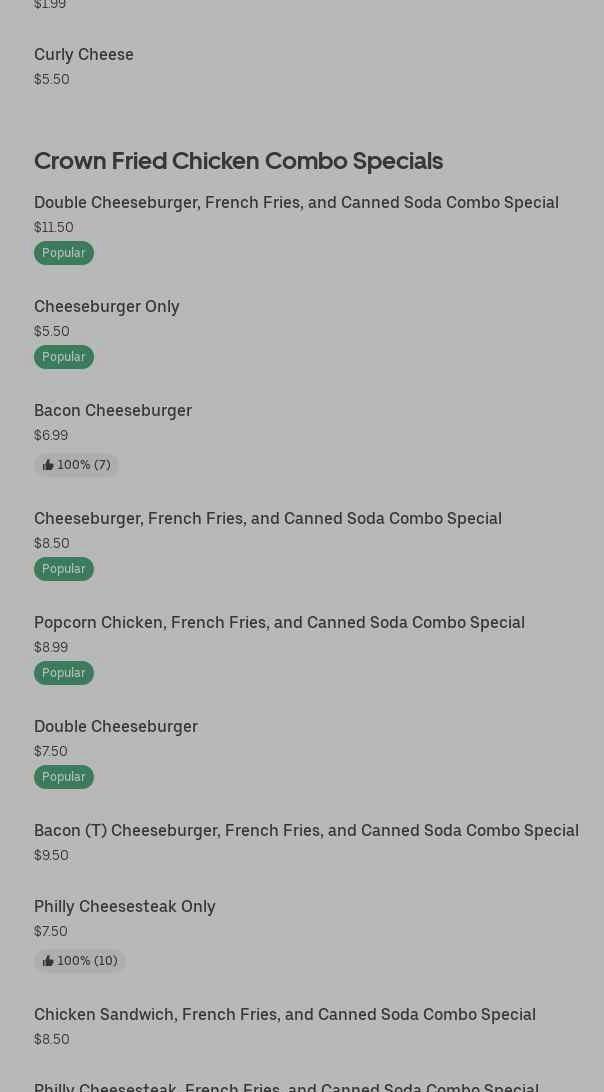Select Cheeseburger, French Fries, and Canned Soda combo
The width and height of the screenshot is (604, 1092).
pyautogui.click(x=268, y=519)
